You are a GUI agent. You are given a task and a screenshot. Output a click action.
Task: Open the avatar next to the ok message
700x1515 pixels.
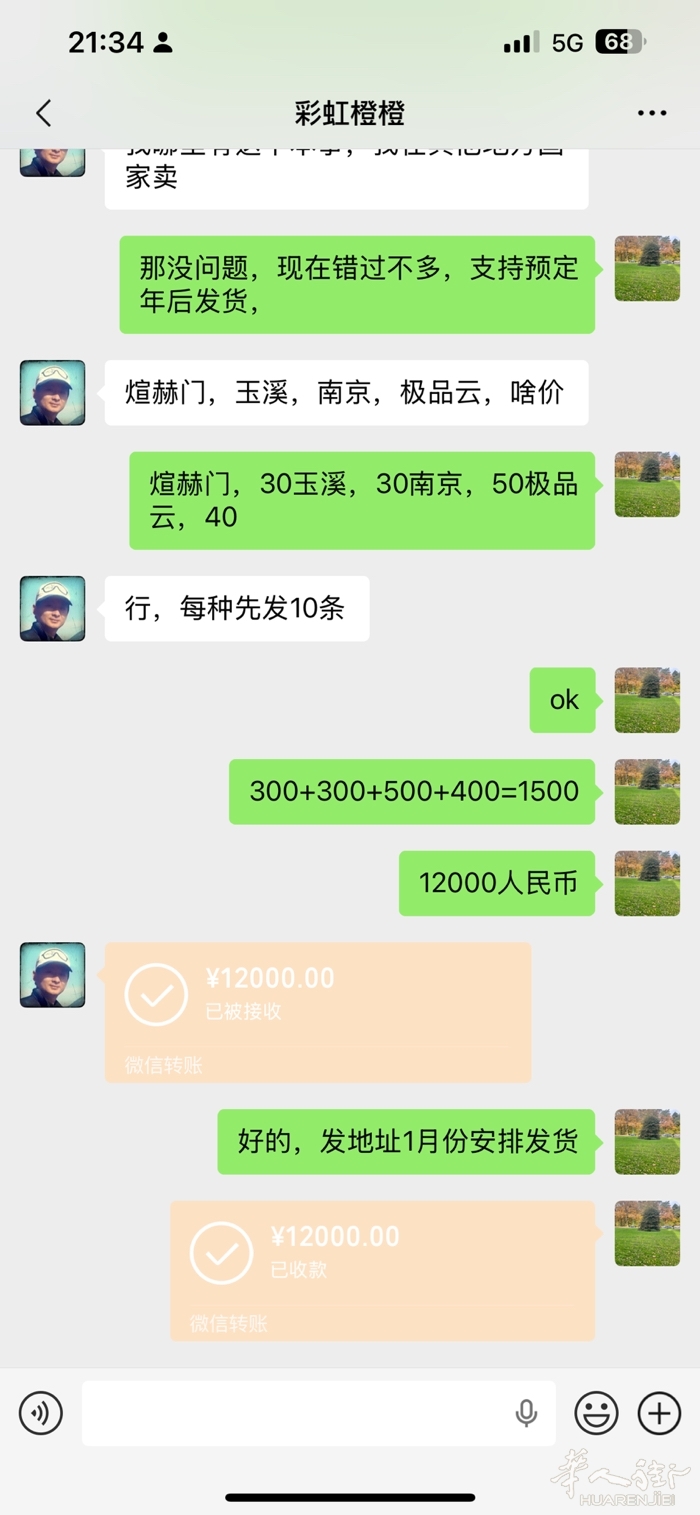point(647,700)
